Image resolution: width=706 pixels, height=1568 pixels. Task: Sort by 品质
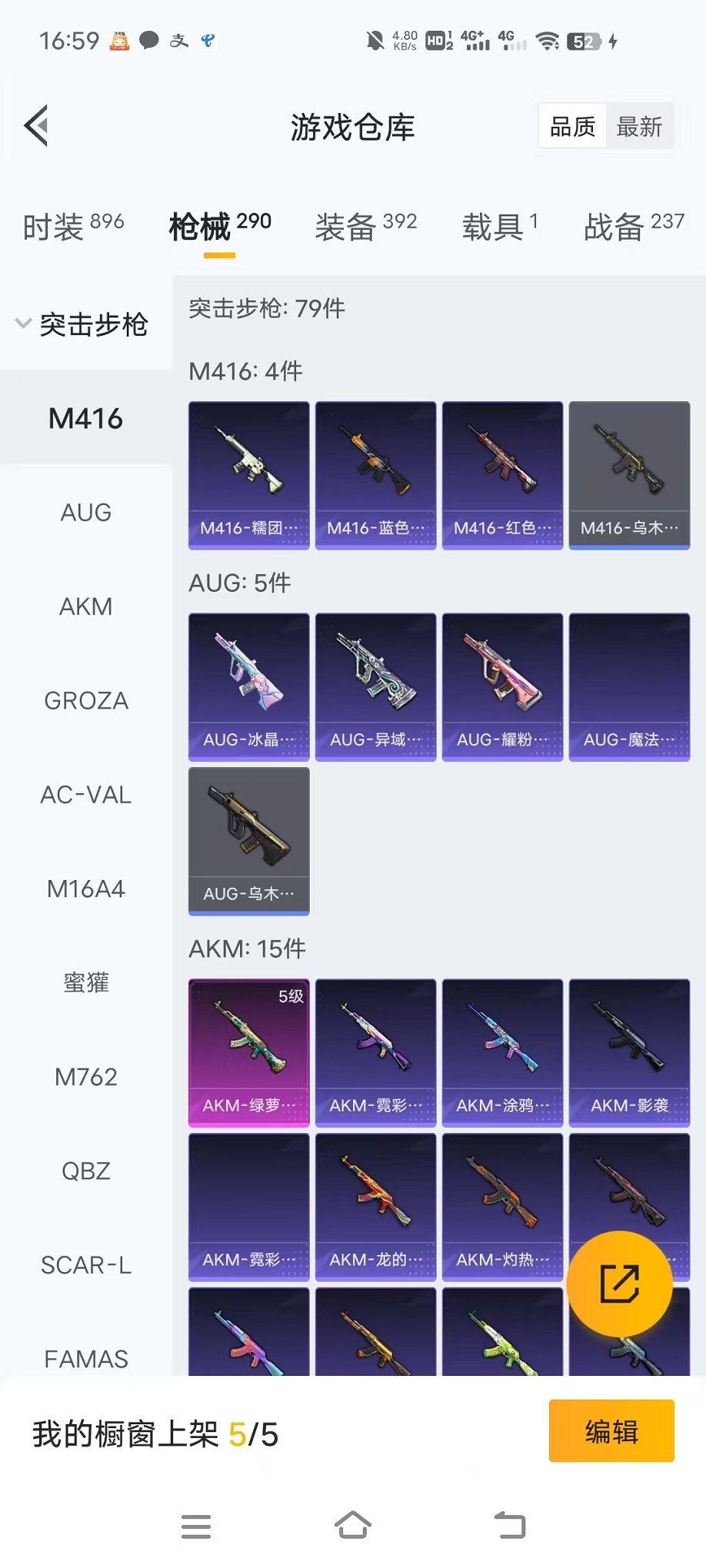(x=573, y=127)
